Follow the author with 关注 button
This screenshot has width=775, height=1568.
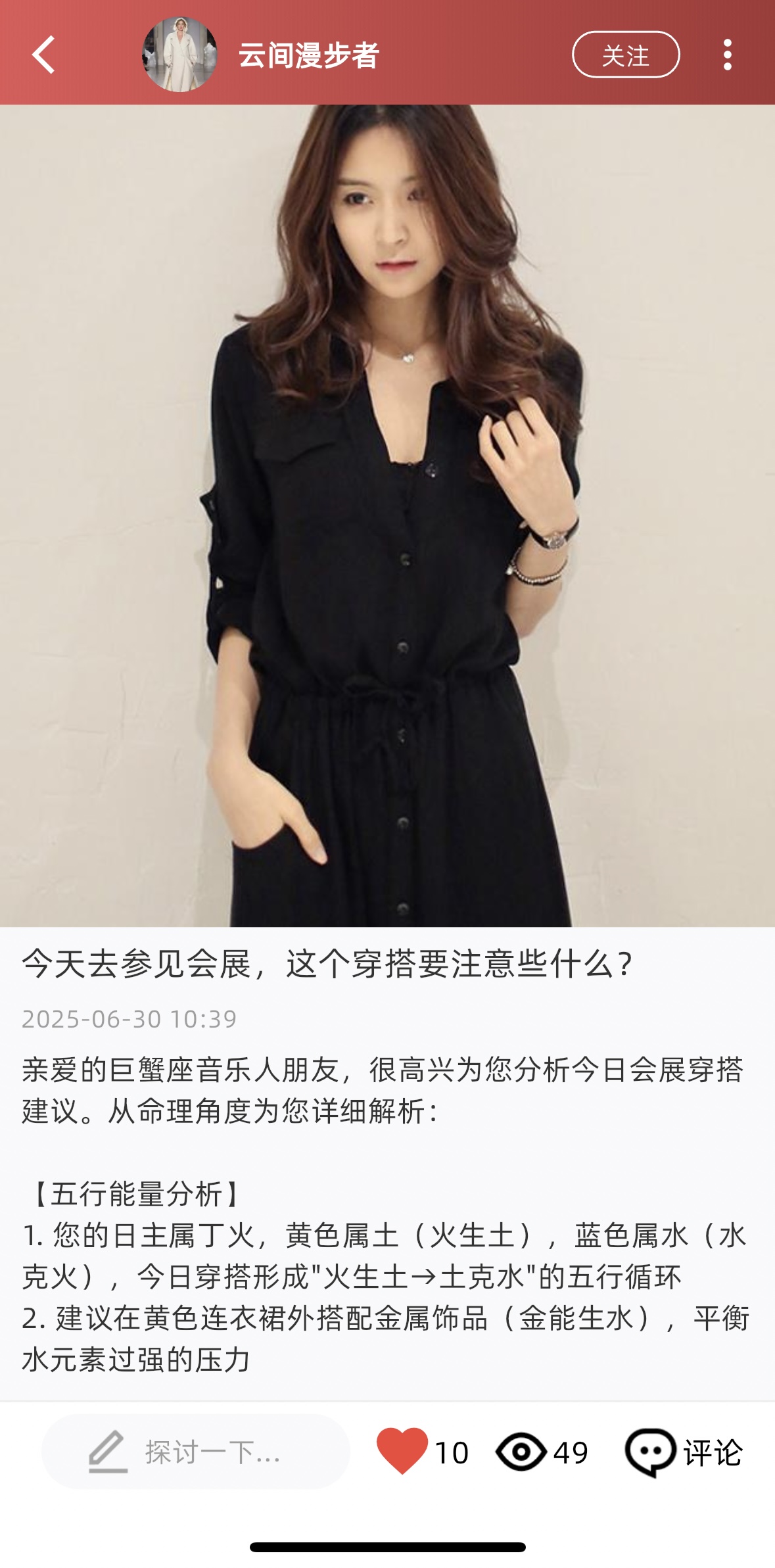click(625, 55)
